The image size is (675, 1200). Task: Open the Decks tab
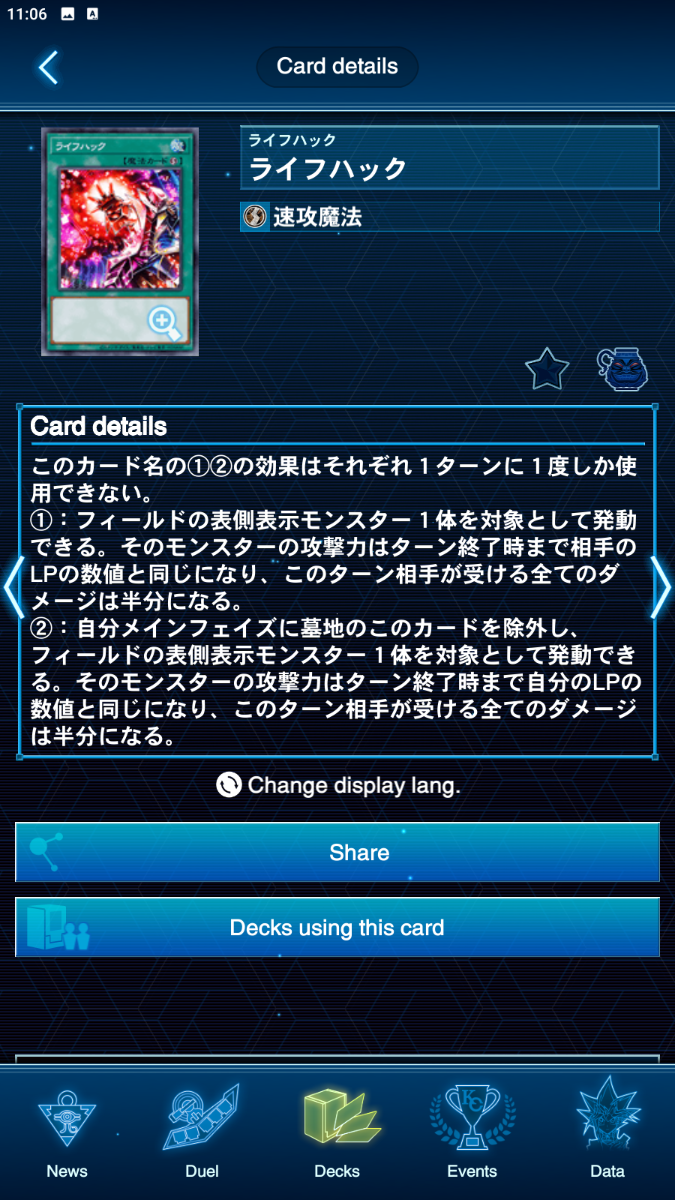point(337,1132)
